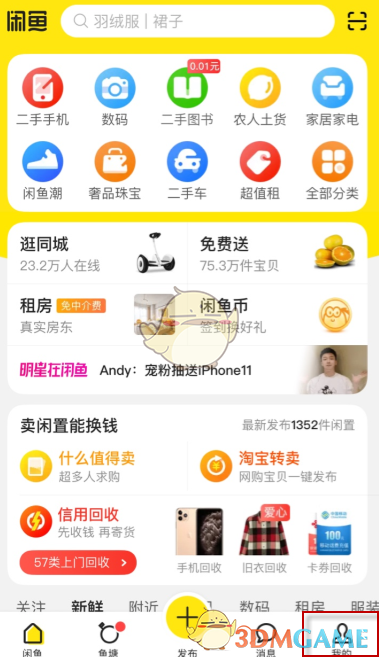Image resolution: width=379 pixels, height=657 pixels.
Task: Open the 二手手机 category
Action: click(x=42, y=98)
